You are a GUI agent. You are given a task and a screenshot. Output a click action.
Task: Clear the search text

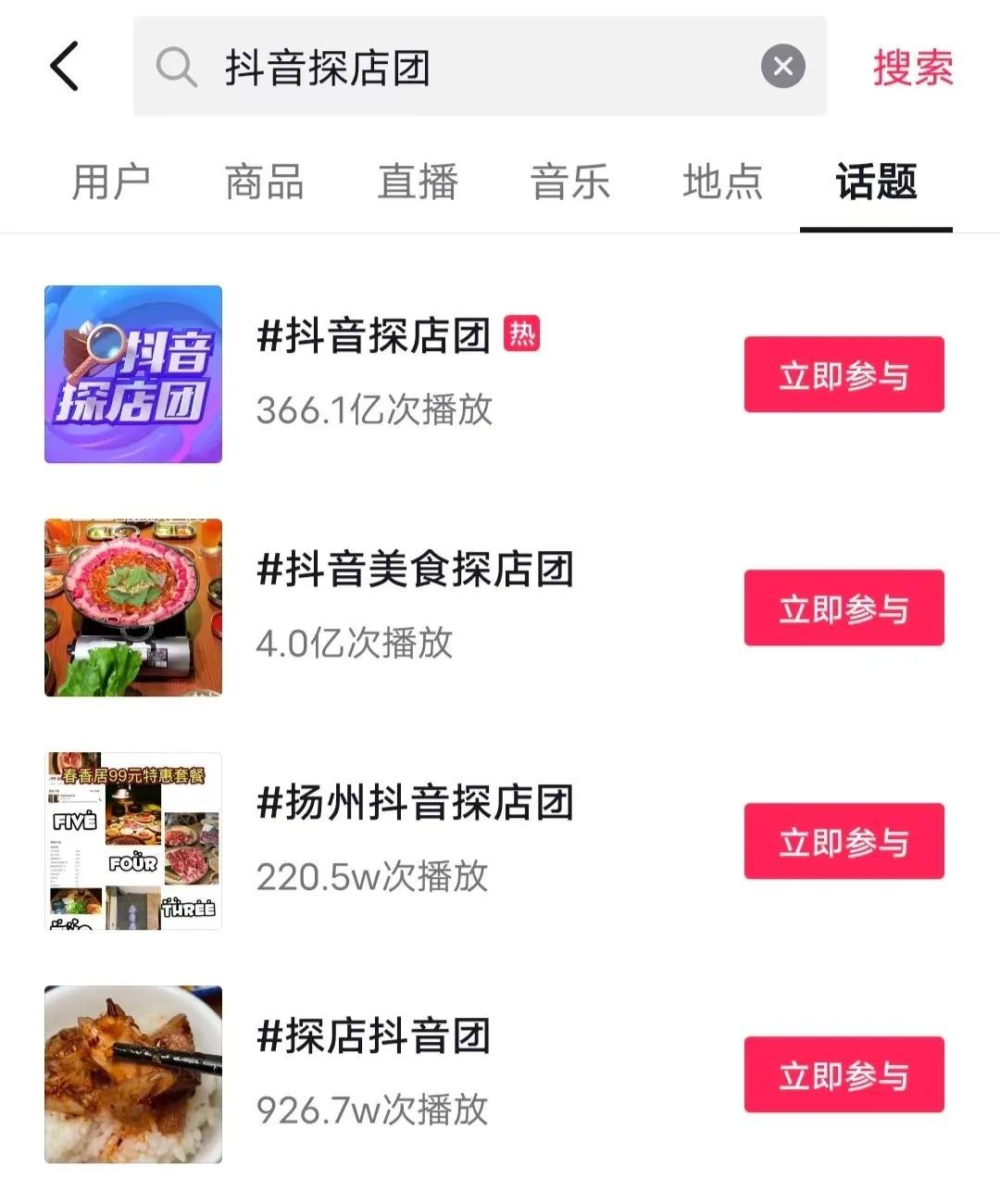coord(782,67)
